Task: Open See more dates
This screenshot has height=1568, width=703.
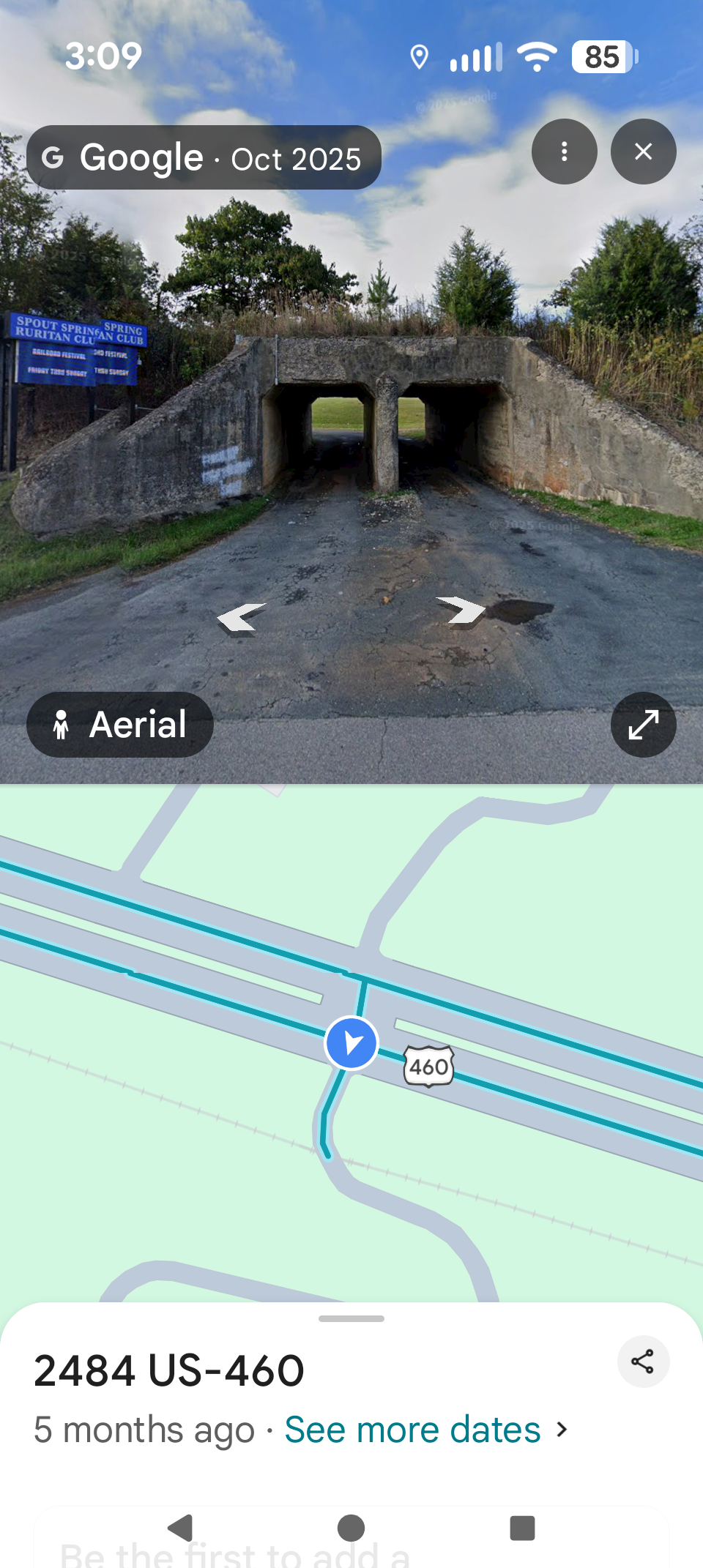Action: pos(425,1430)
